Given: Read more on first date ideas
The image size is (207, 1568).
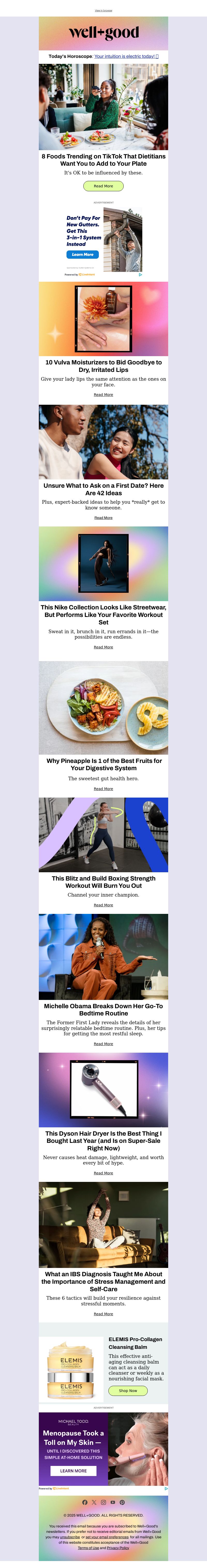Looking at the screenshot, I should 103,517.
